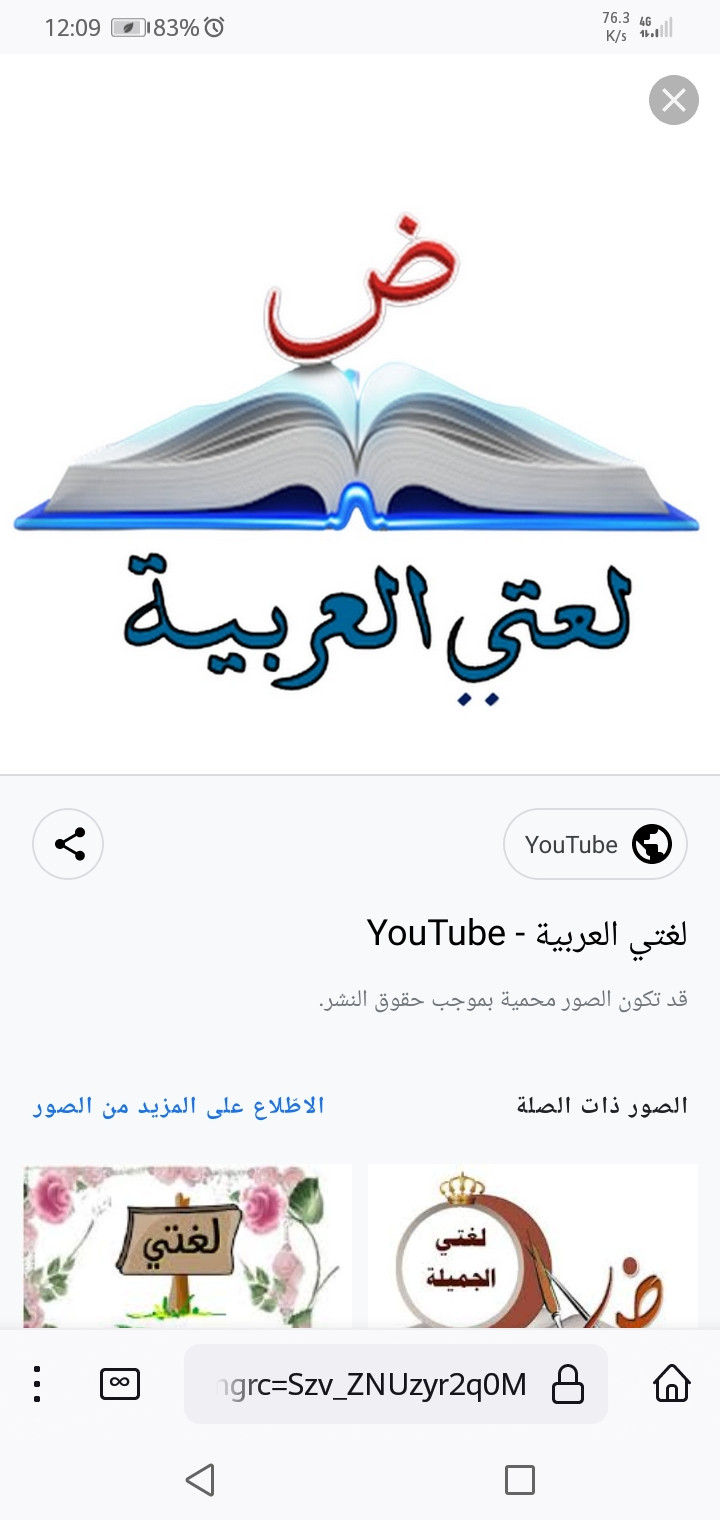Open the لغتي العربية - YouTube title link
Screen dimensions: 720x1520
[x=527, y=933]
